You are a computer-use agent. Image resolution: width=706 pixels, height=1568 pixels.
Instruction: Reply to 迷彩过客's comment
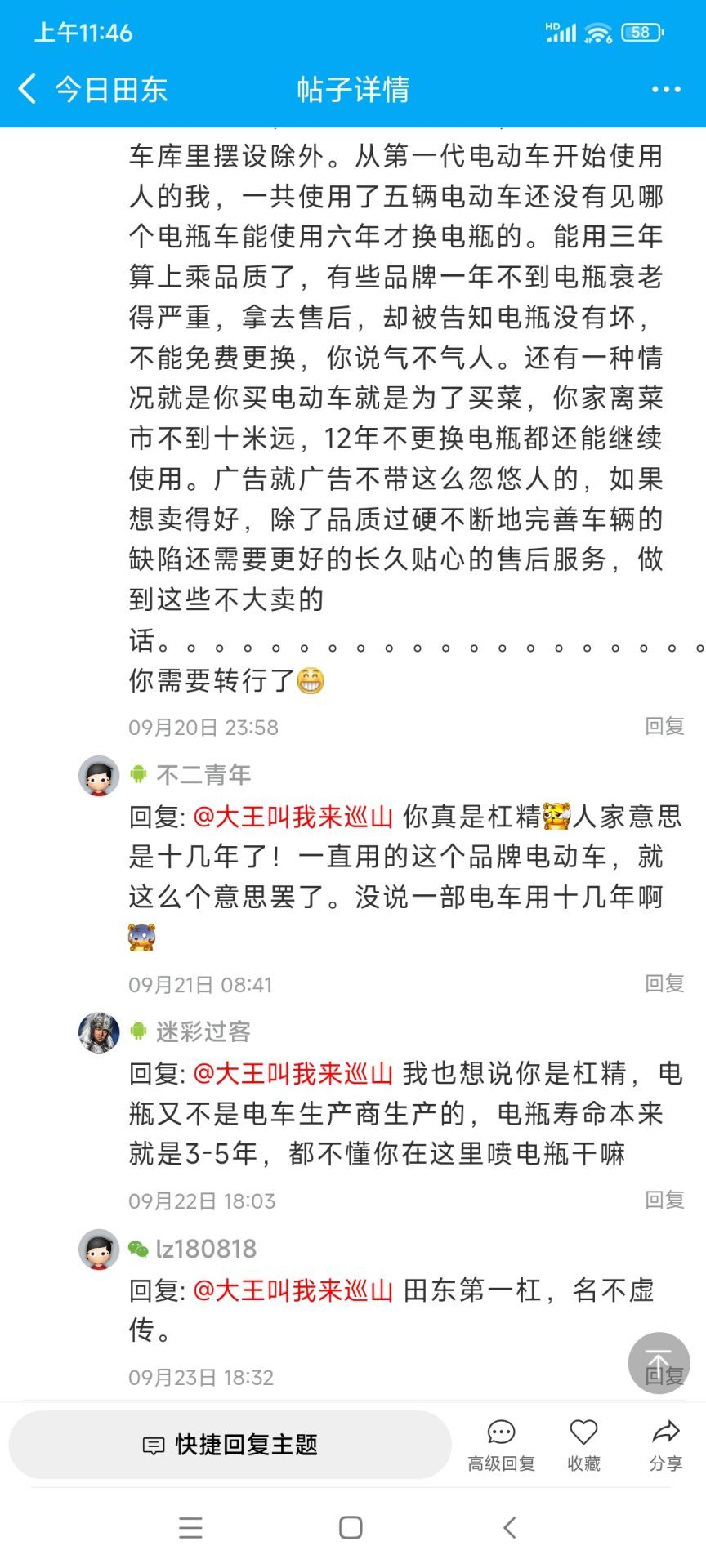[x=664, y=1200]
